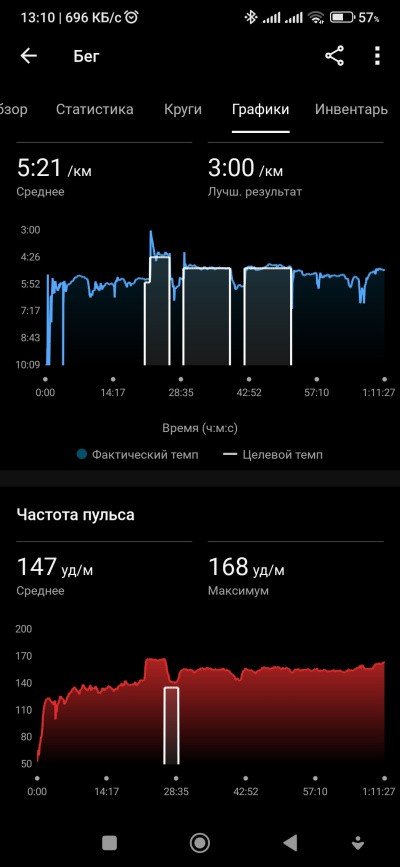
Task: Open the three-dot overflow menu
Action: coord(377,56)
